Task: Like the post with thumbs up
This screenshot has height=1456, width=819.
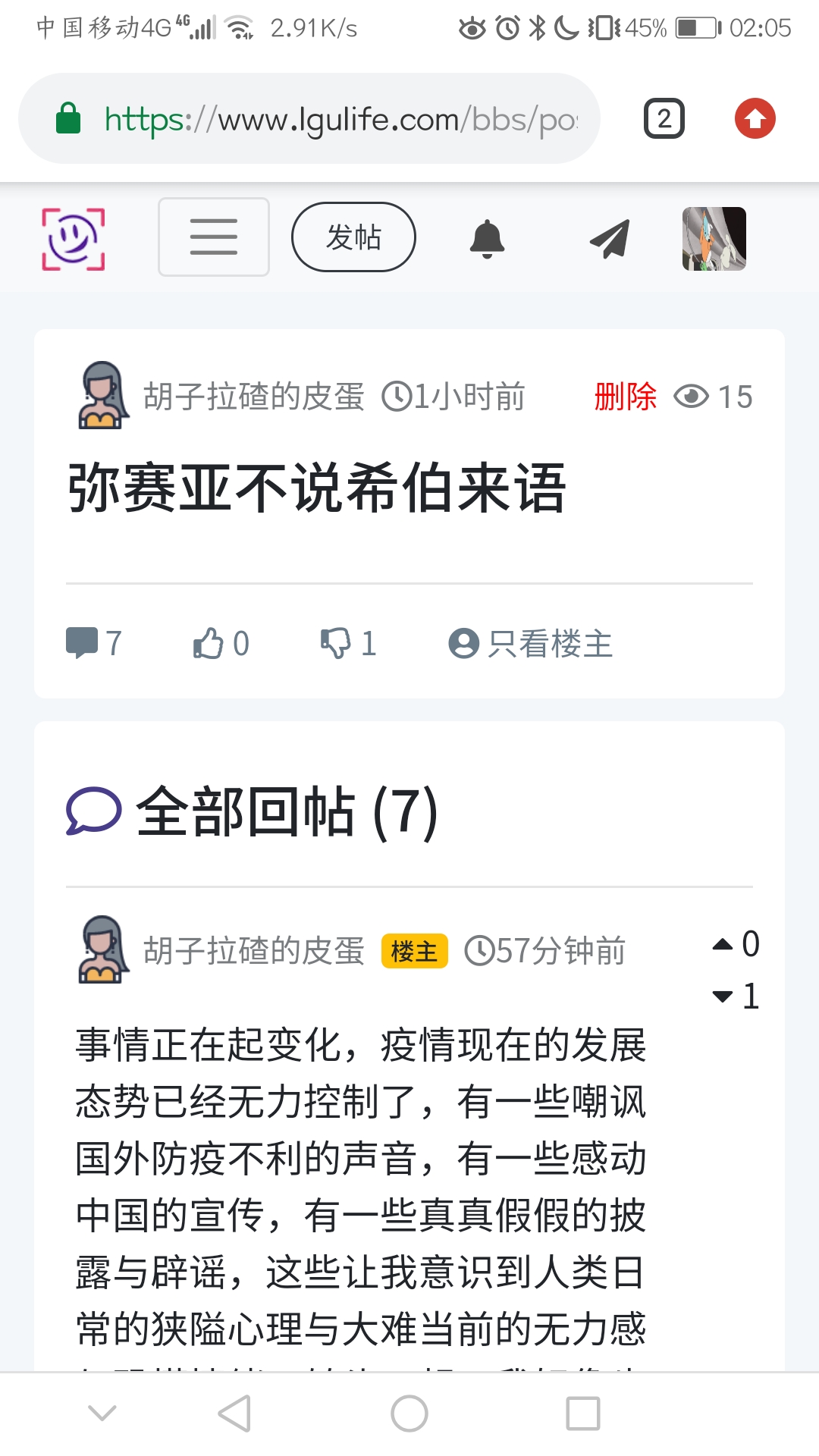Action: click(x=219, y=643)
